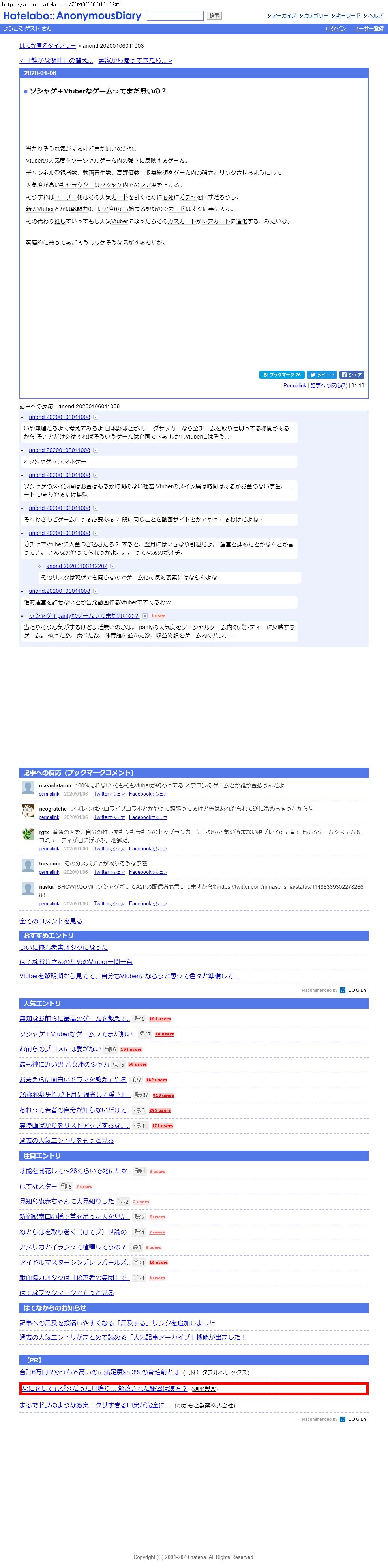Image resolution: width=388 pixels, height=1568 pixels.
Task: Open 全てのコメントを見る link
Action: point(51,921)
